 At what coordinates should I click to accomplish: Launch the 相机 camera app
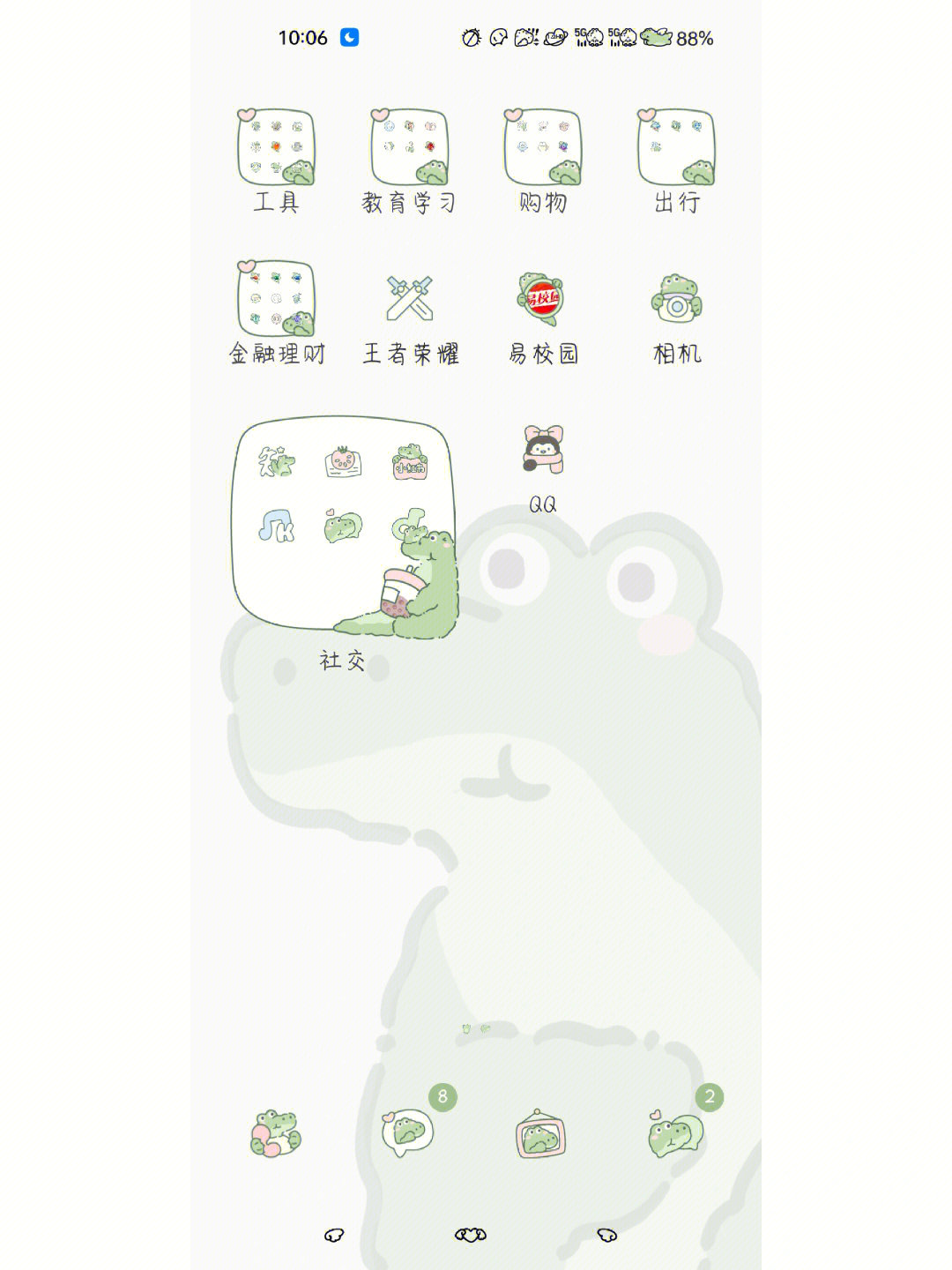(676, 299)
